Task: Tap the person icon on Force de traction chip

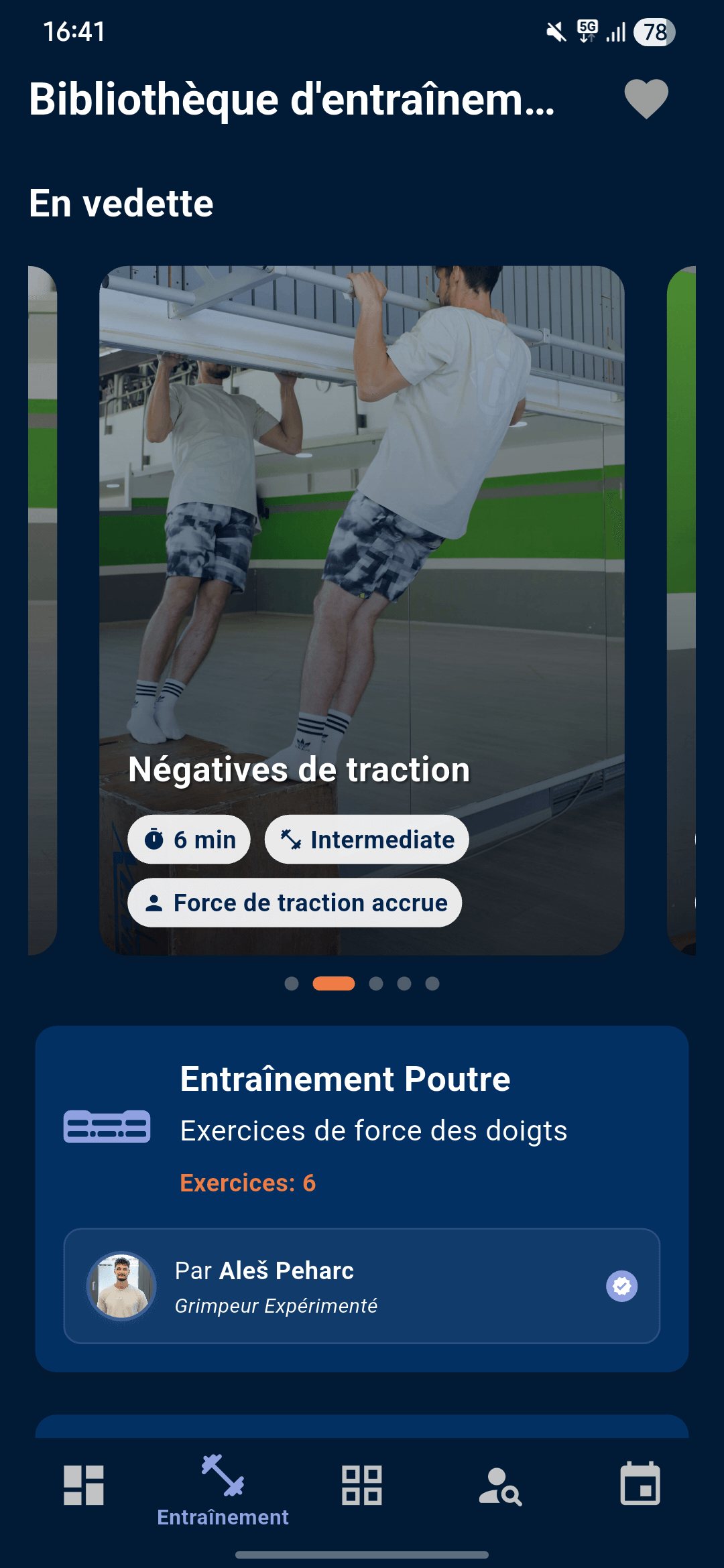Action: coord(154,903)
